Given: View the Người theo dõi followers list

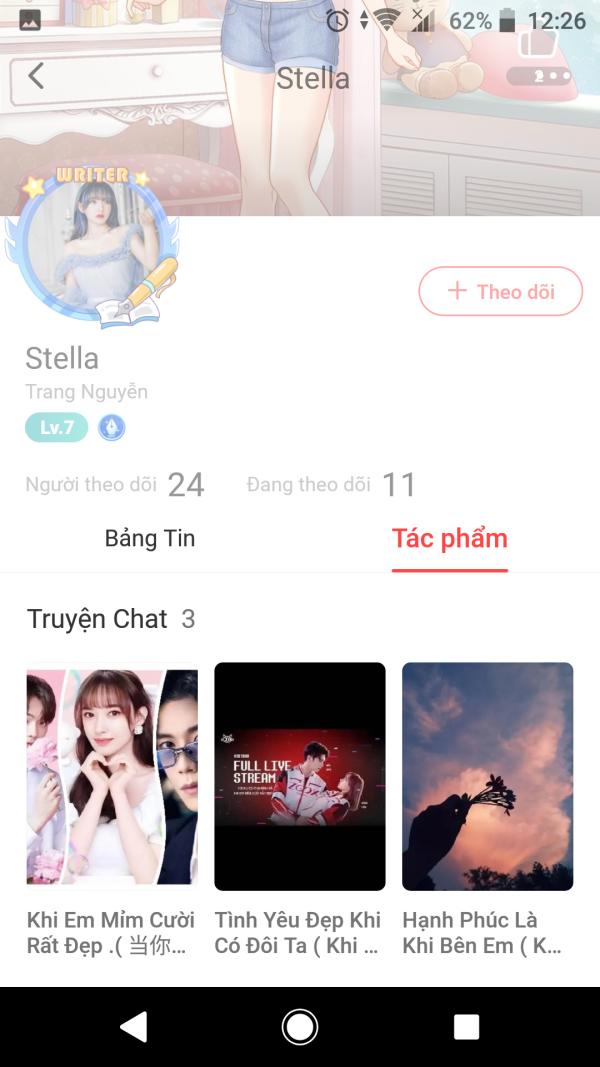Looking at the screenshot, I should coord(115,485).
